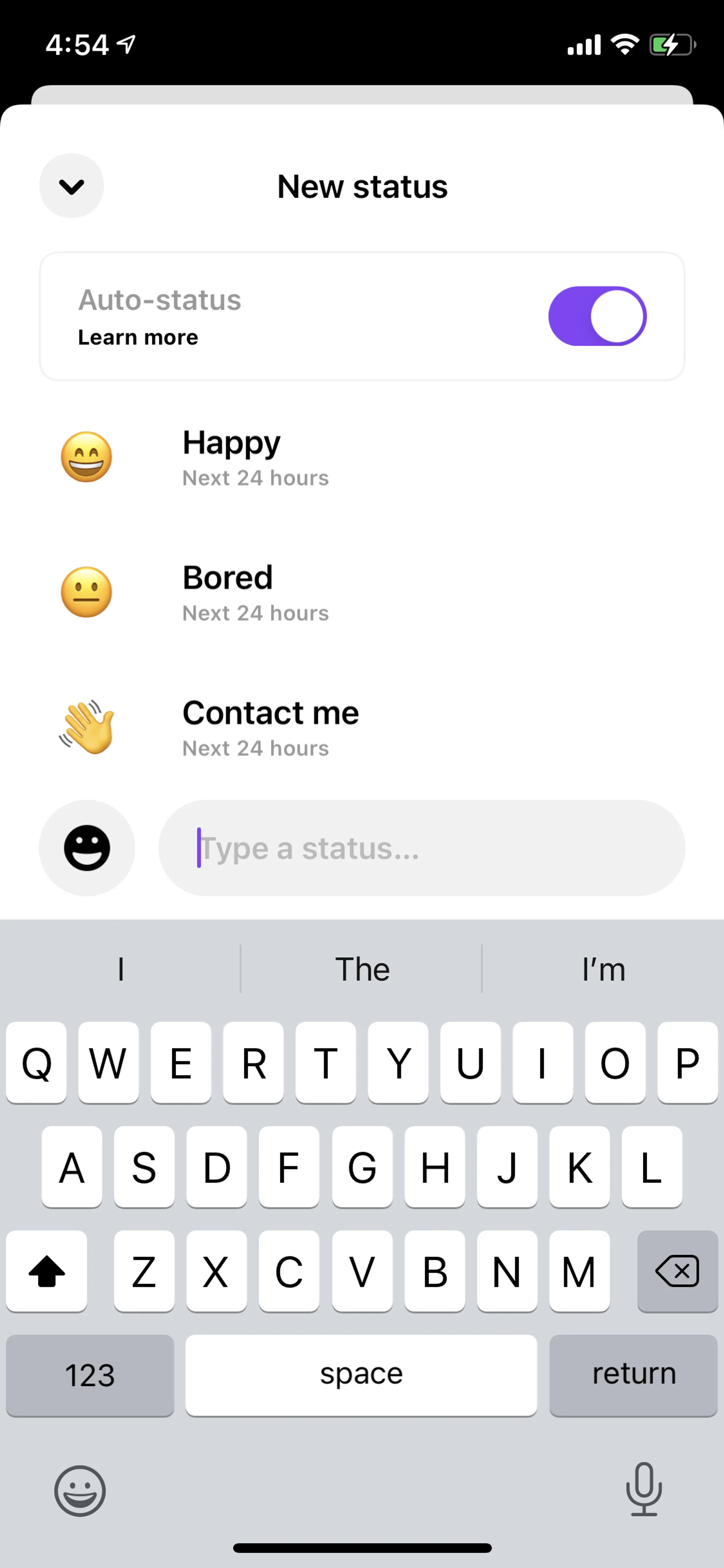Screen dimensions: 724x1568
Task: Turn off the Auto-status switch
Action: click(x=597, y=316)
